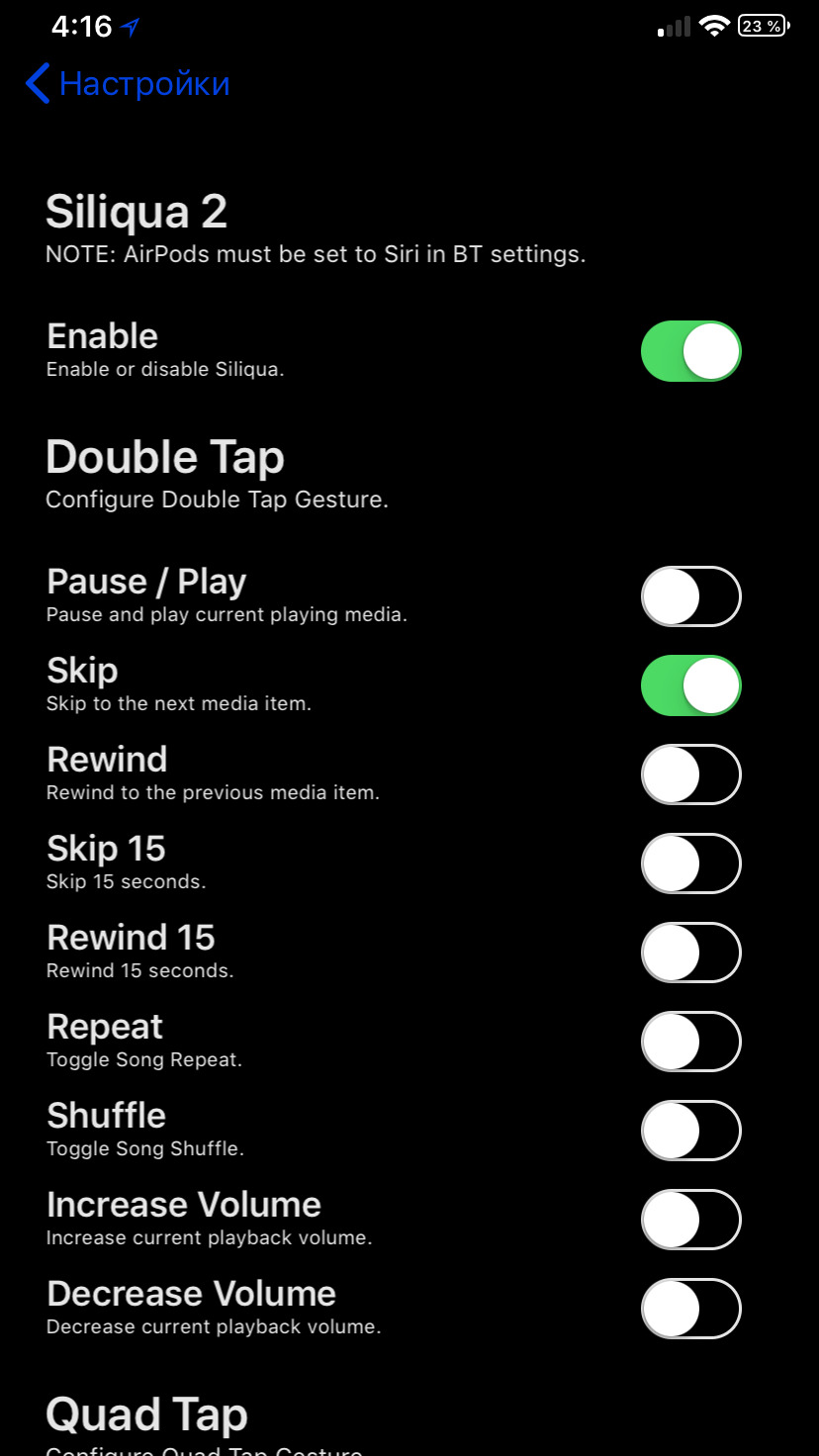
Task: Turn on Pause / Play for double tap
Action: (x=691, y=596)
